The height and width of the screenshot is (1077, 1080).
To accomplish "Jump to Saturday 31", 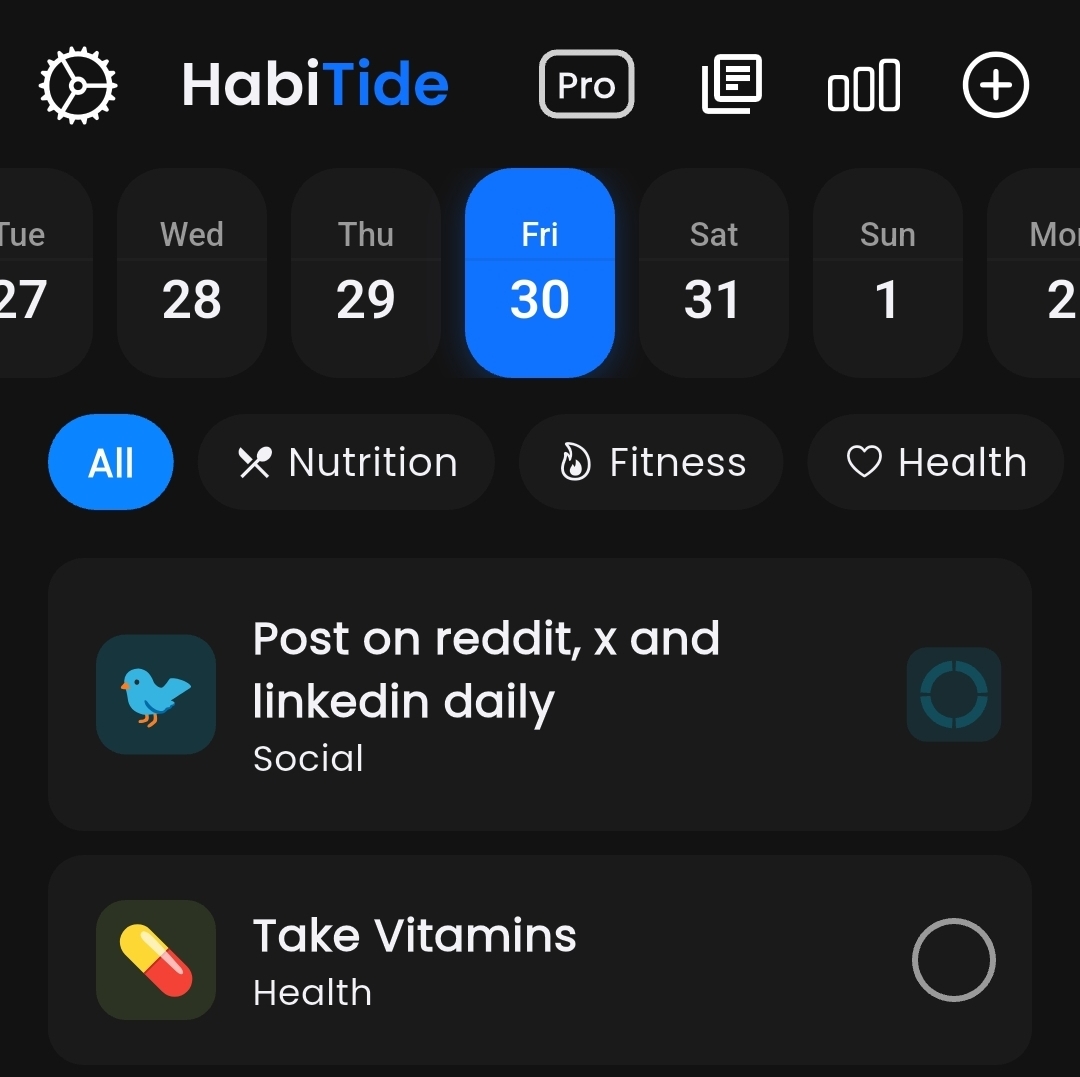I will [x=714, y=272].
